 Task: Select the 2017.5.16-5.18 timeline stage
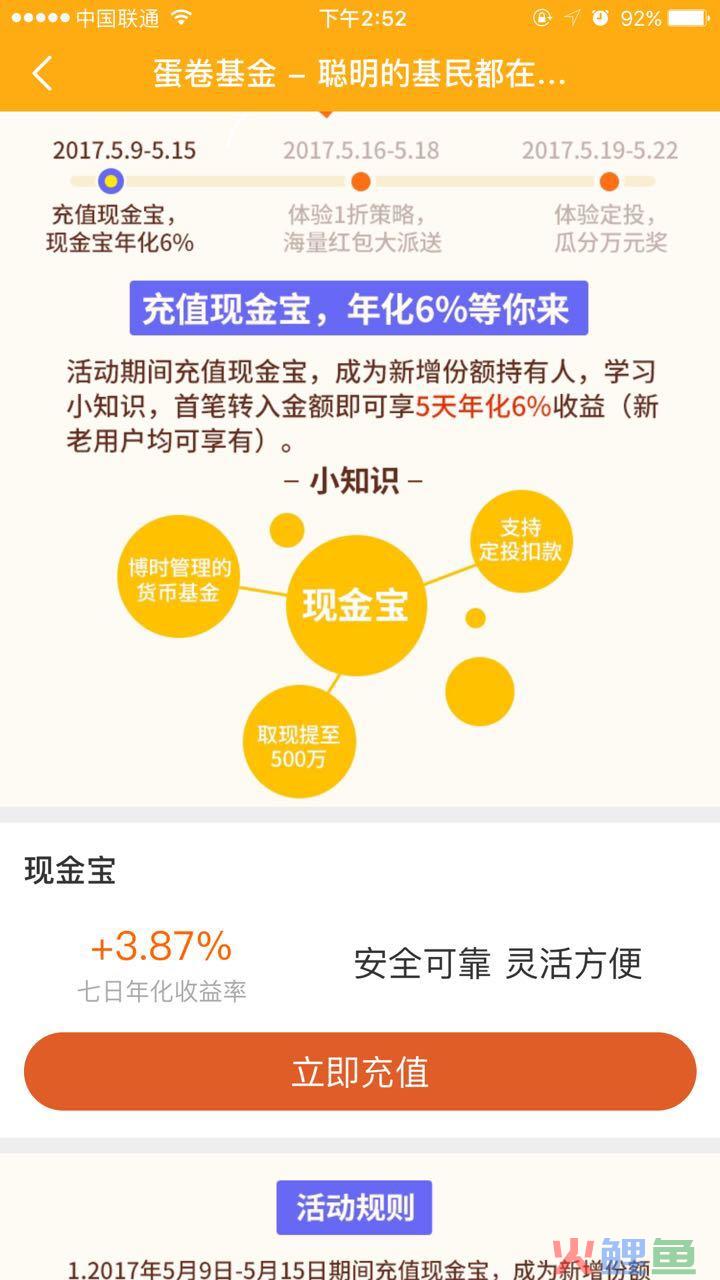(361, 182)
